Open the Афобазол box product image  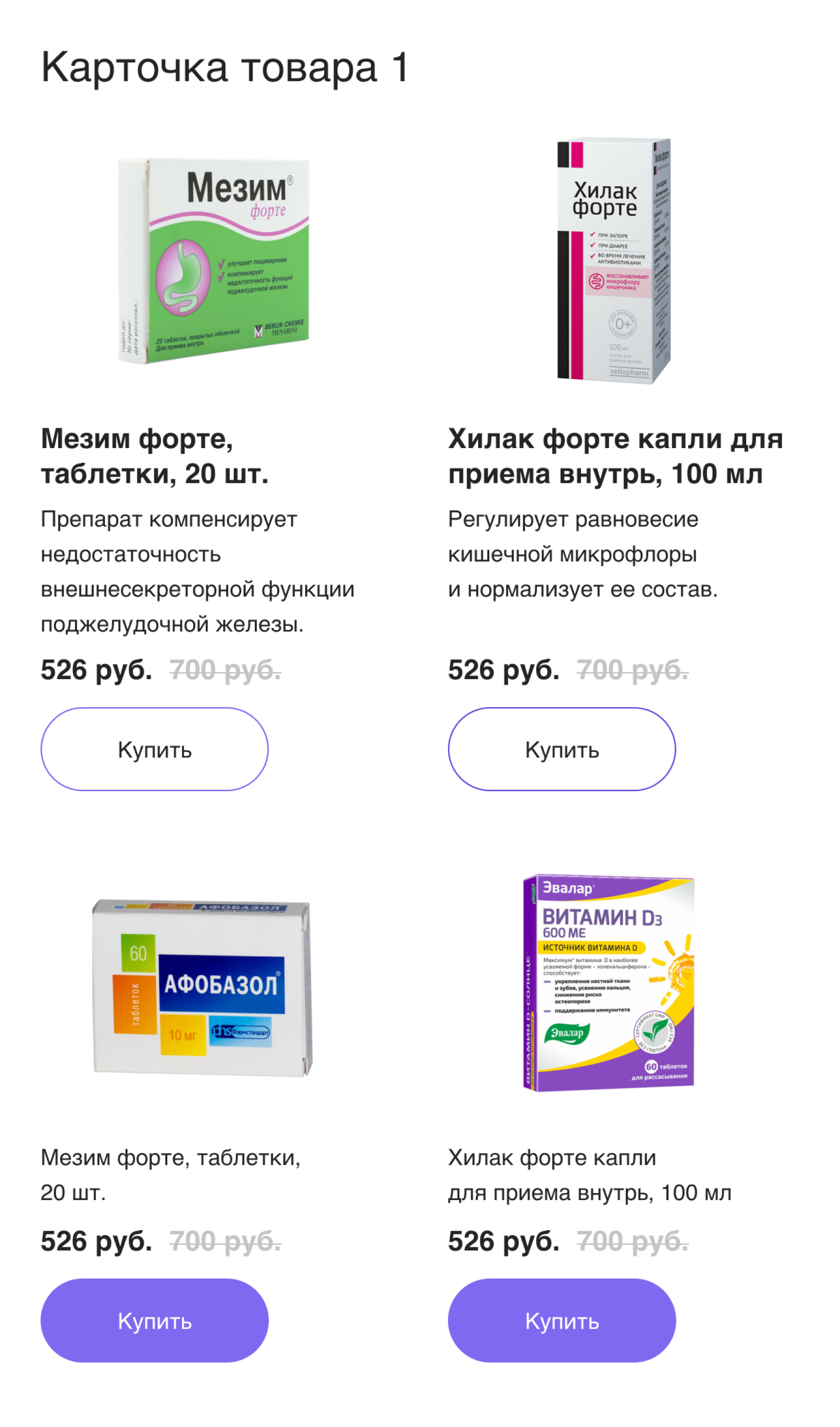[x=203, y=987]
